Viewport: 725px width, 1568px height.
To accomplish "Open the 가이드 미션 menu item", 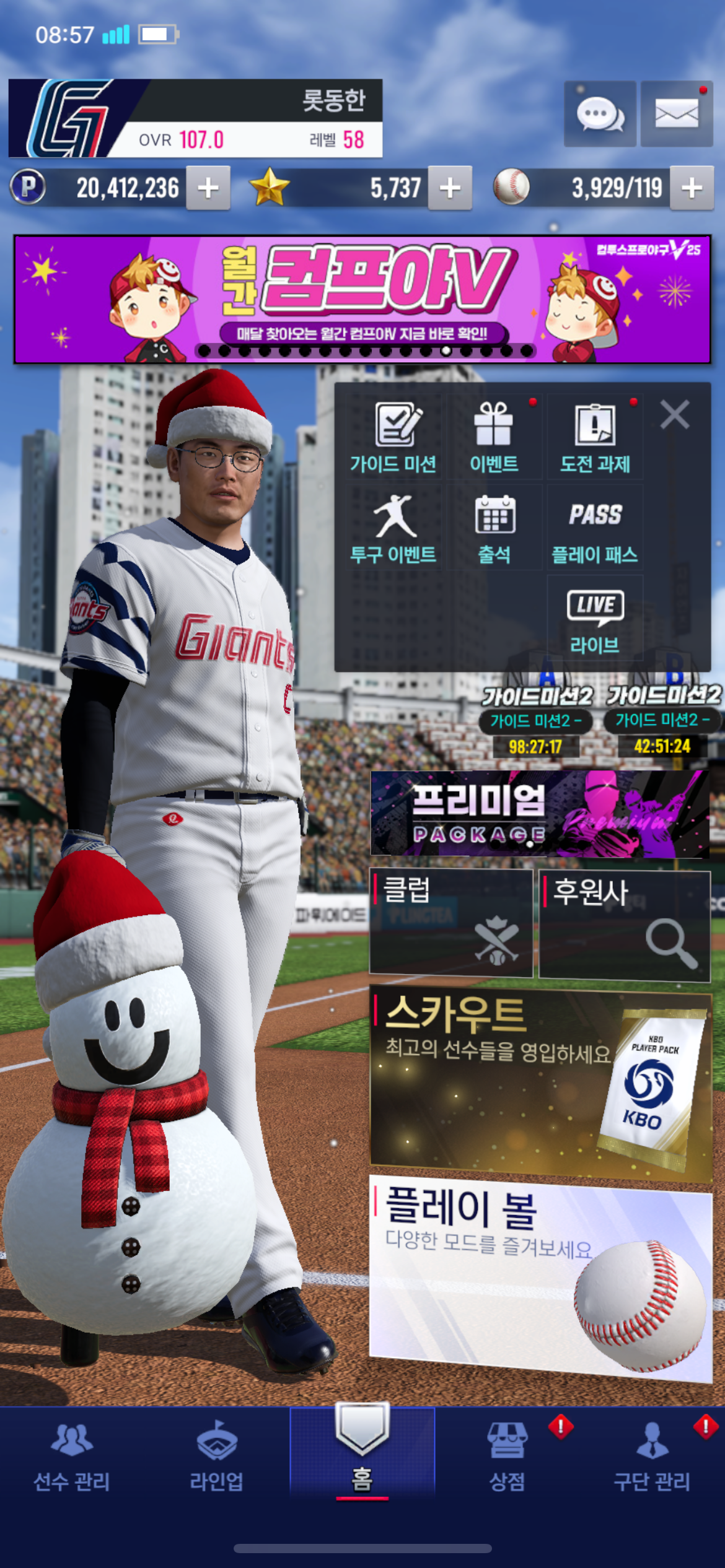I will (393, 438).
